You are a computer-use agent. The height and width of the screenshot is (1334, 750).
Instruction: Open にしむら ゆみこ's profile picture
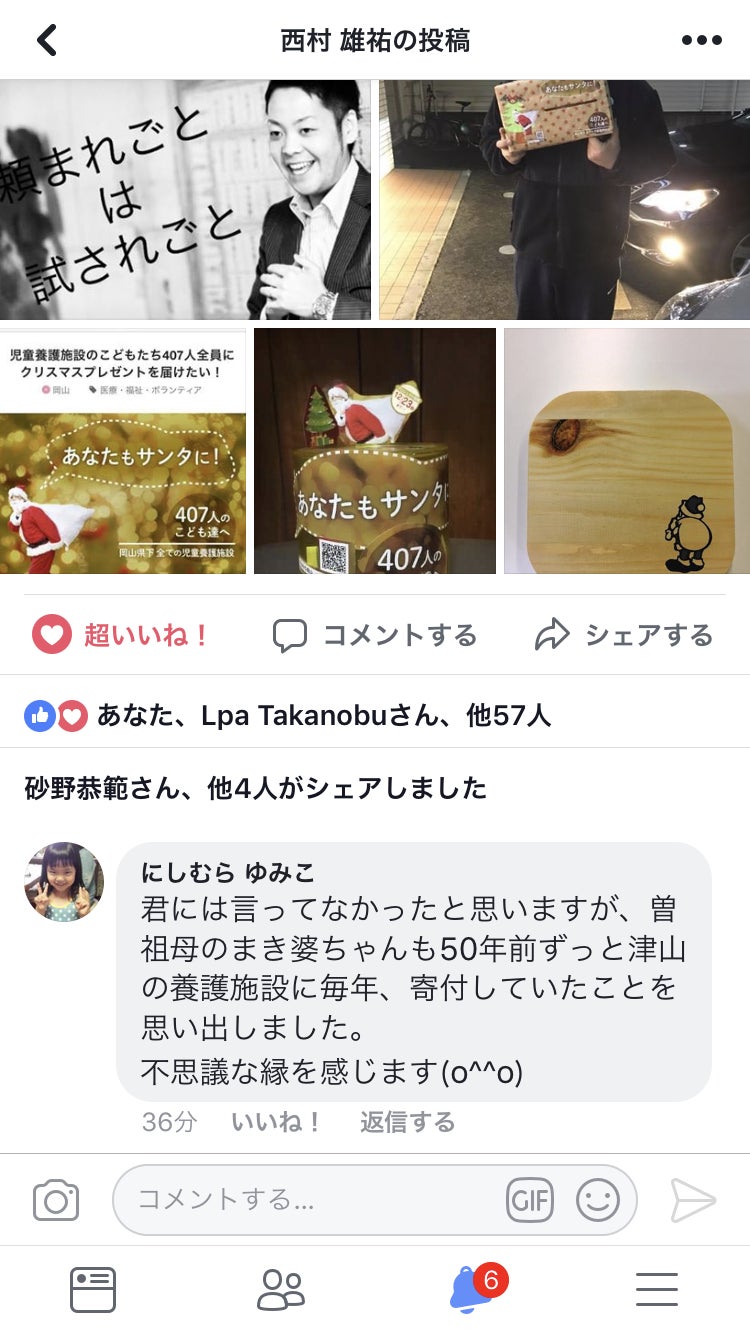coord(64,881)
